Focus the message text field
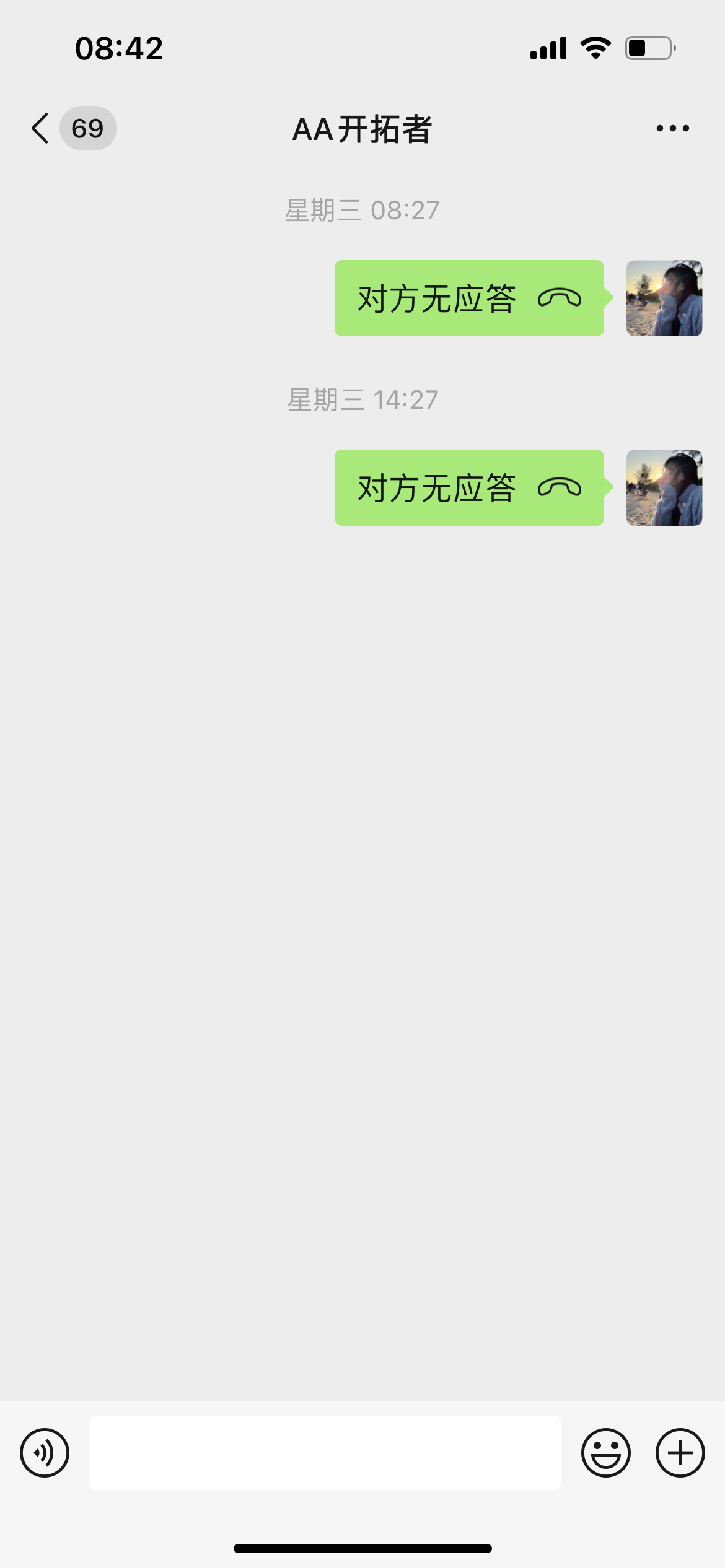The image size is (725, 1568). (x=325, y=1453)
